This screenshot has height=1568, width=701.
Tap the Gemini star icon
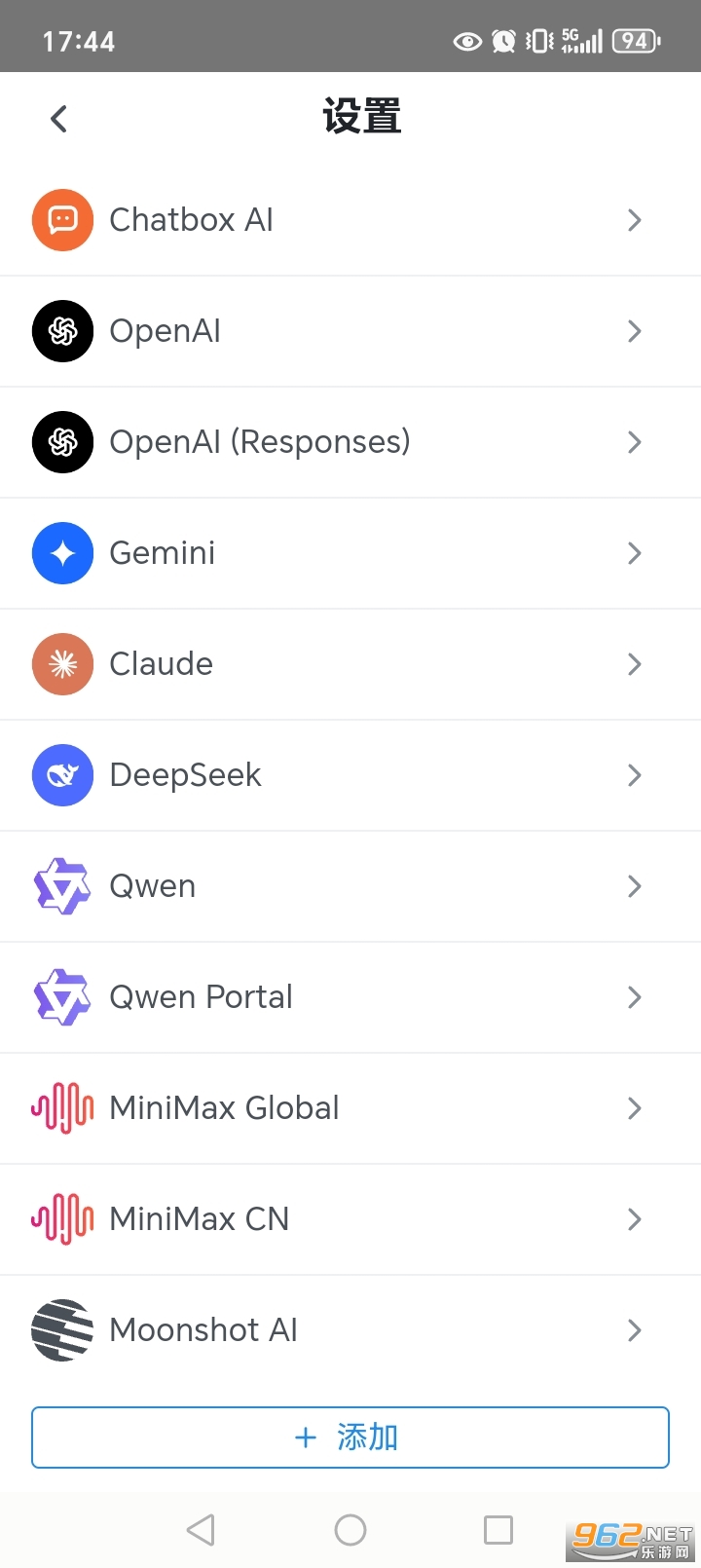tap(62, 553)
